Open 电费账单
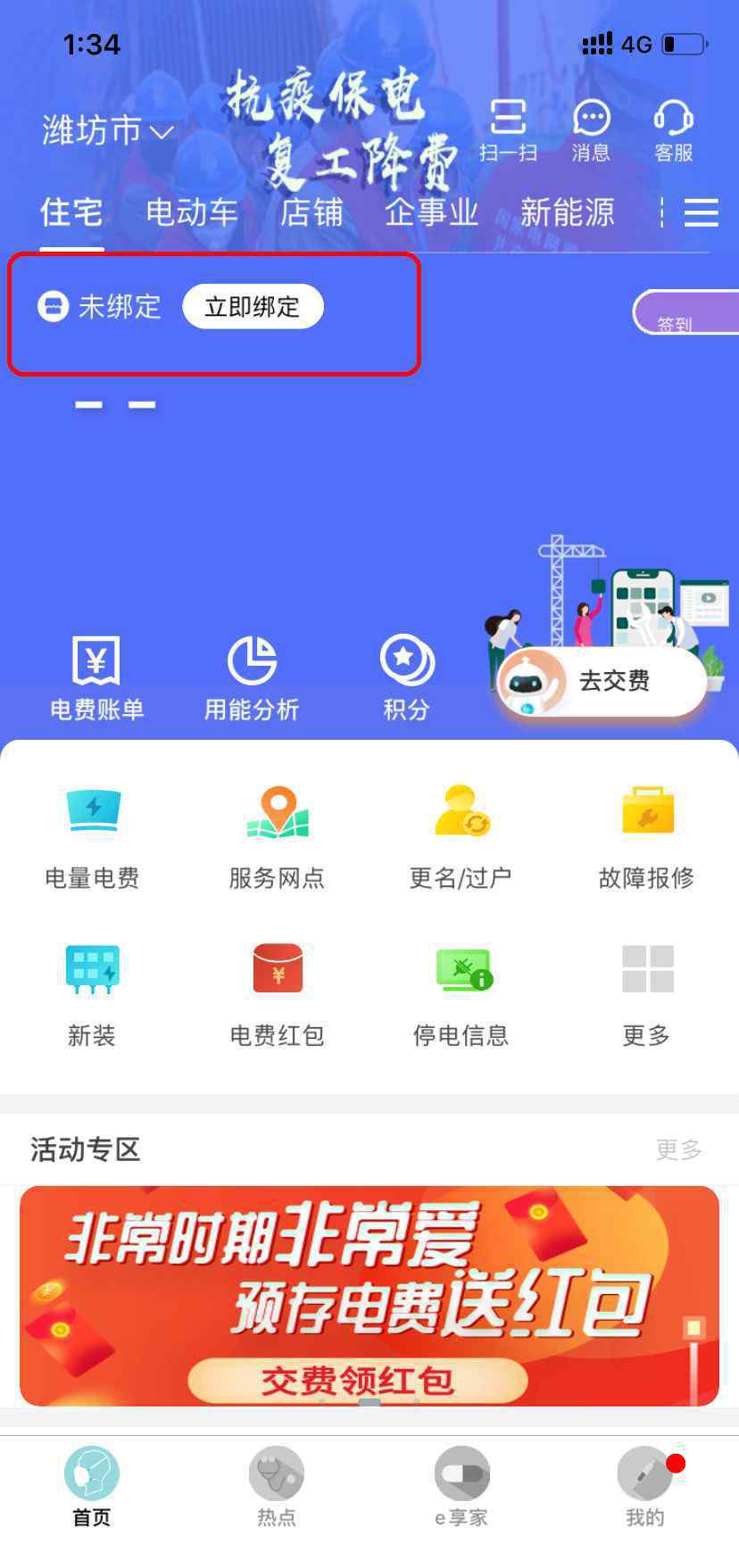 (x=96, y=678)
